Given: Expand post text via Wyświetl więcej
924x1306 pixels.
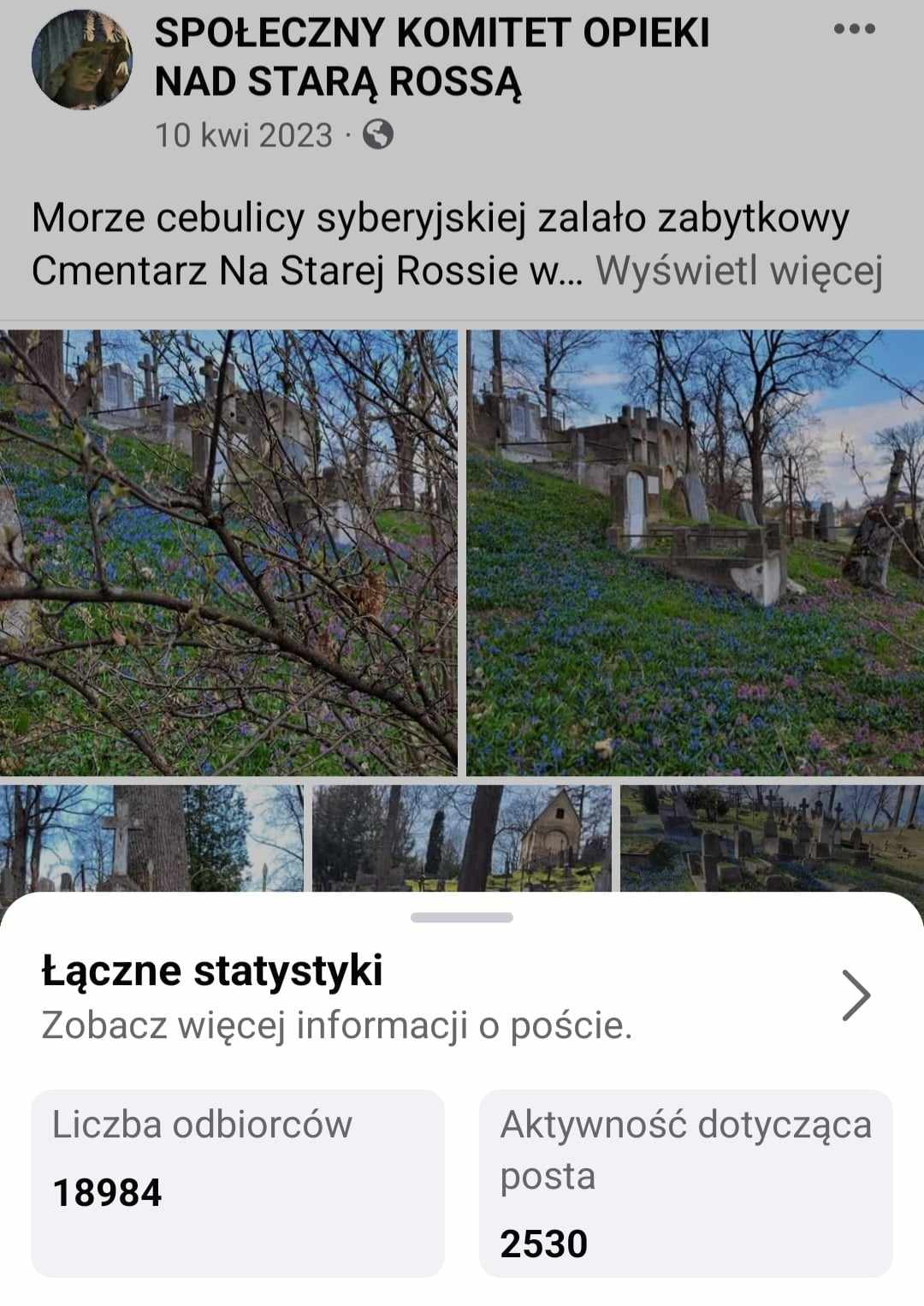Looking at the screenshot, I should click(x=738, y=271).
